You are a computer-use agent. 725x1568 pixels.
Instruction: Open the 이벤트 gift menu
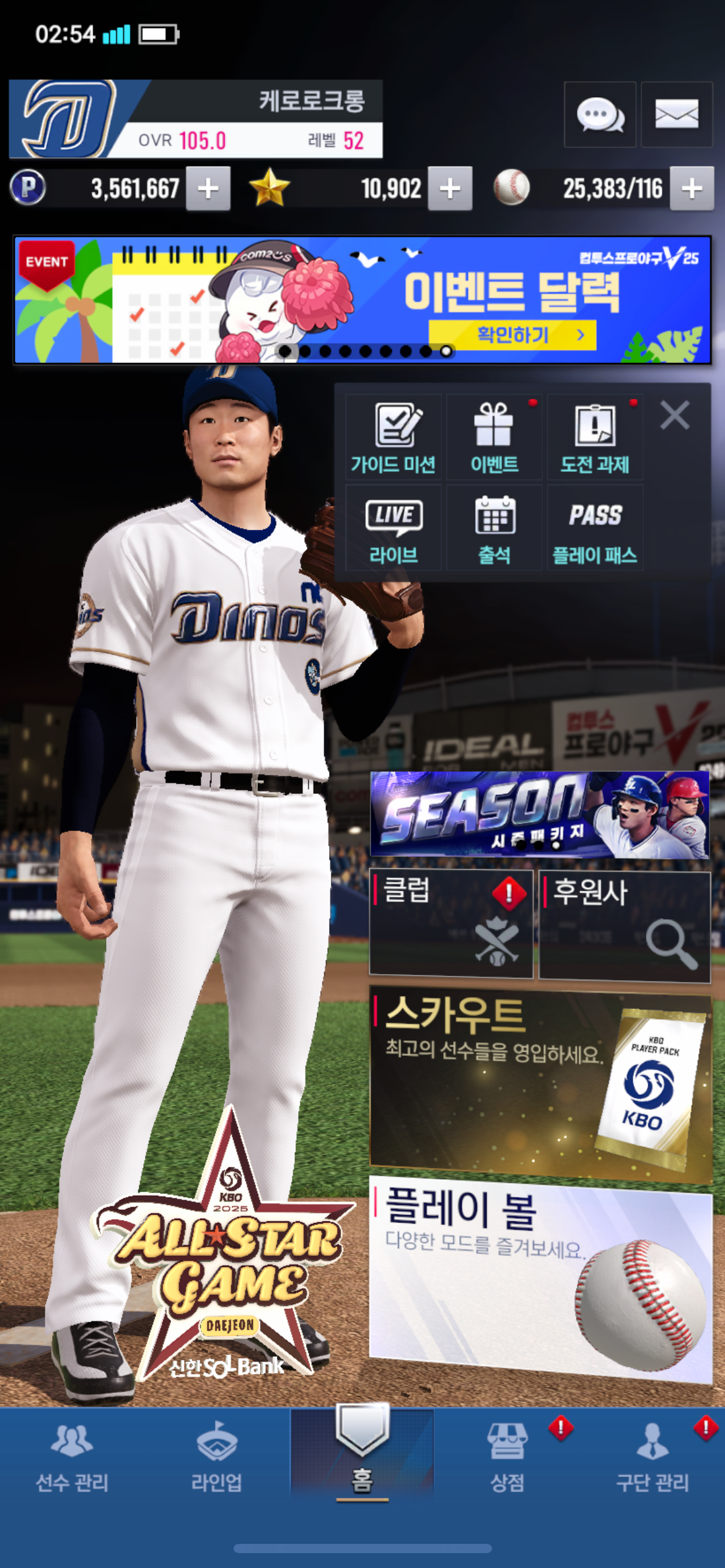[x=494, y=437]
